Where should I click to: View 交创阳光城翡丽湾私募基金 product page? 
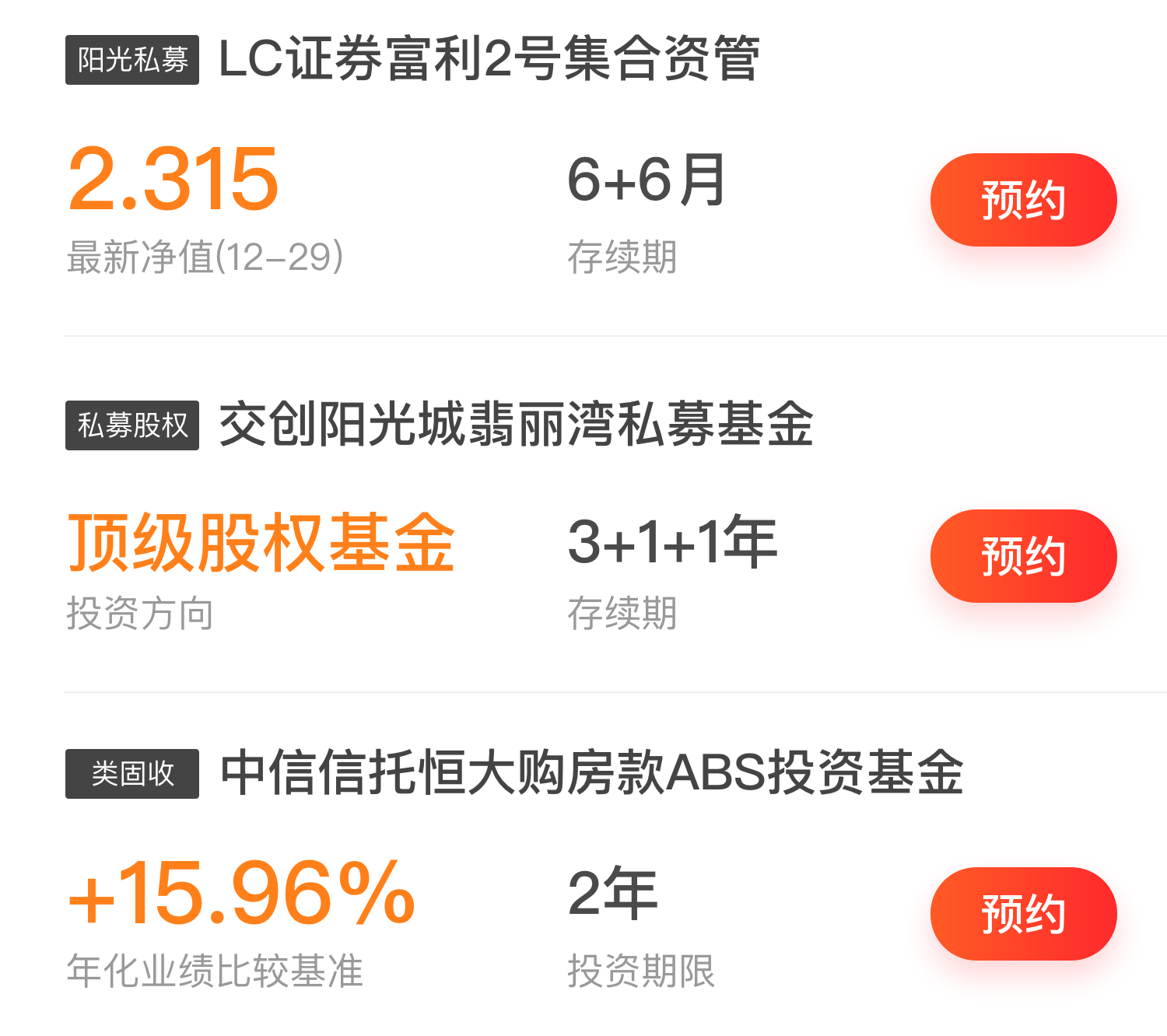(516, 425)
